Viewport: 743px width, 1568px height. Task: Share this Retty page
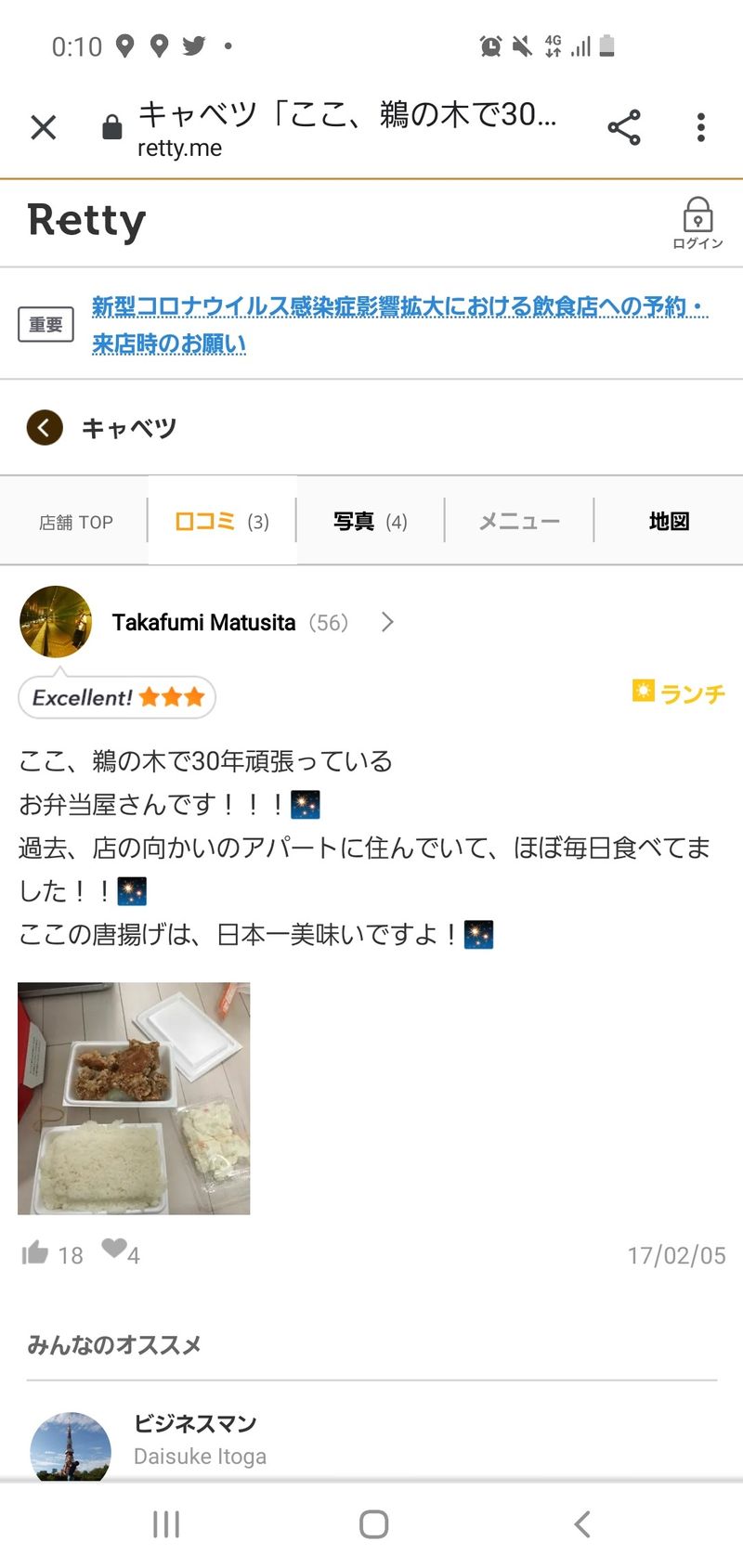[x=624, y=127]
